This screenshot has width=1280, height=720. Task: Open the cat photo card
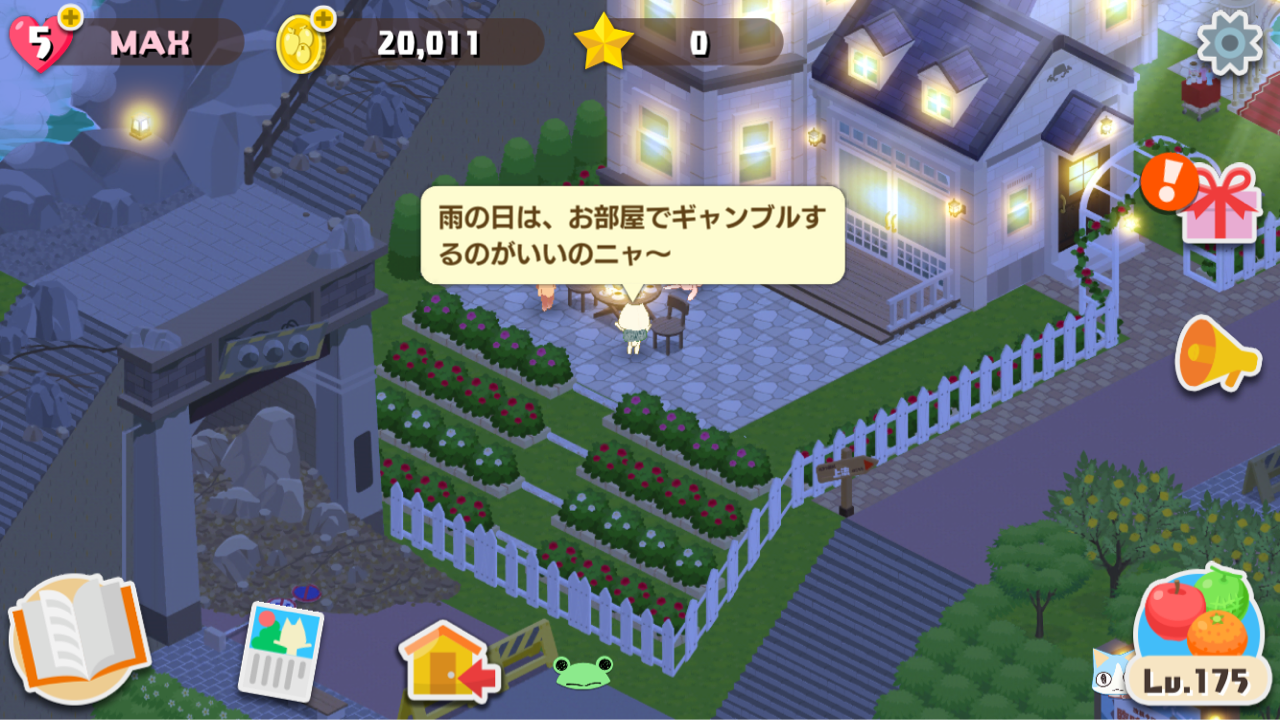coord(280,649)
